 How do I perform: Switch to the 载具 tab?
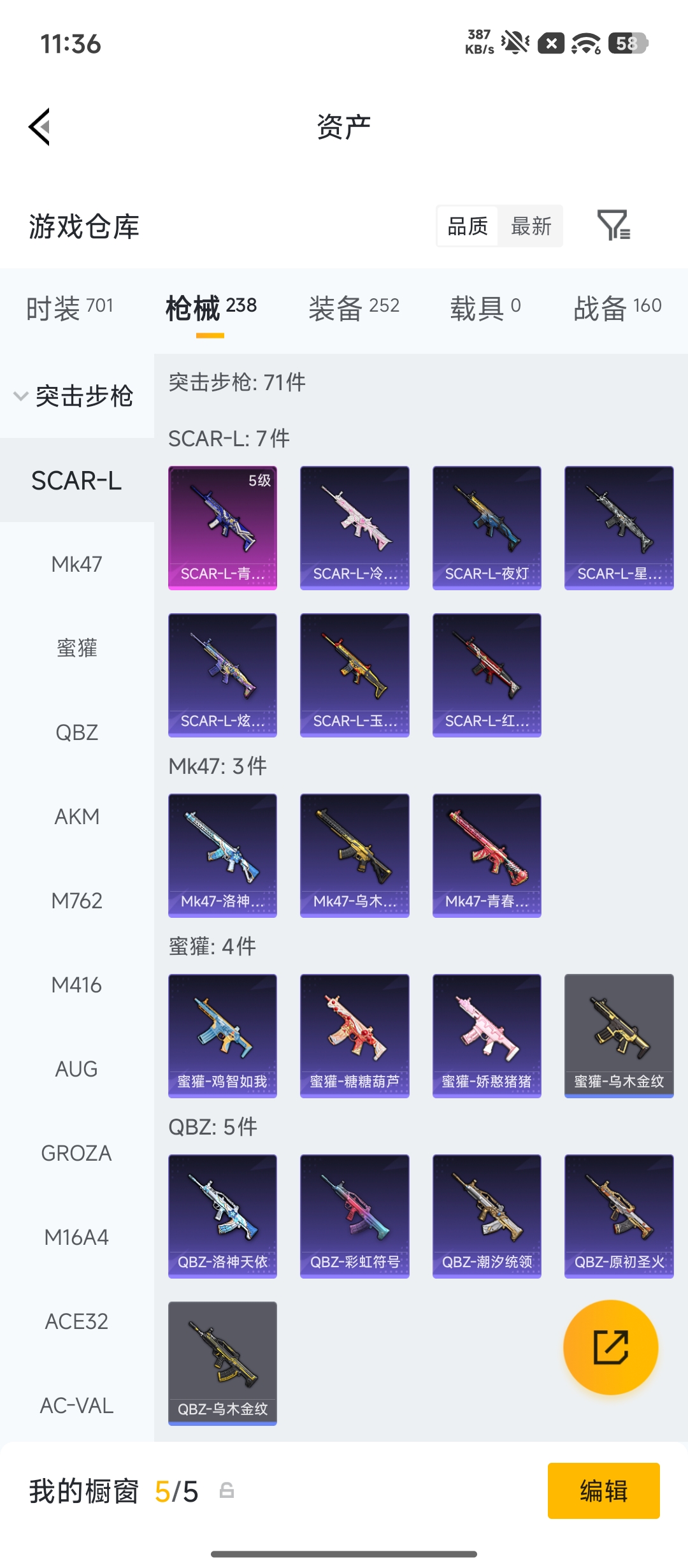(x=485, y=308)
